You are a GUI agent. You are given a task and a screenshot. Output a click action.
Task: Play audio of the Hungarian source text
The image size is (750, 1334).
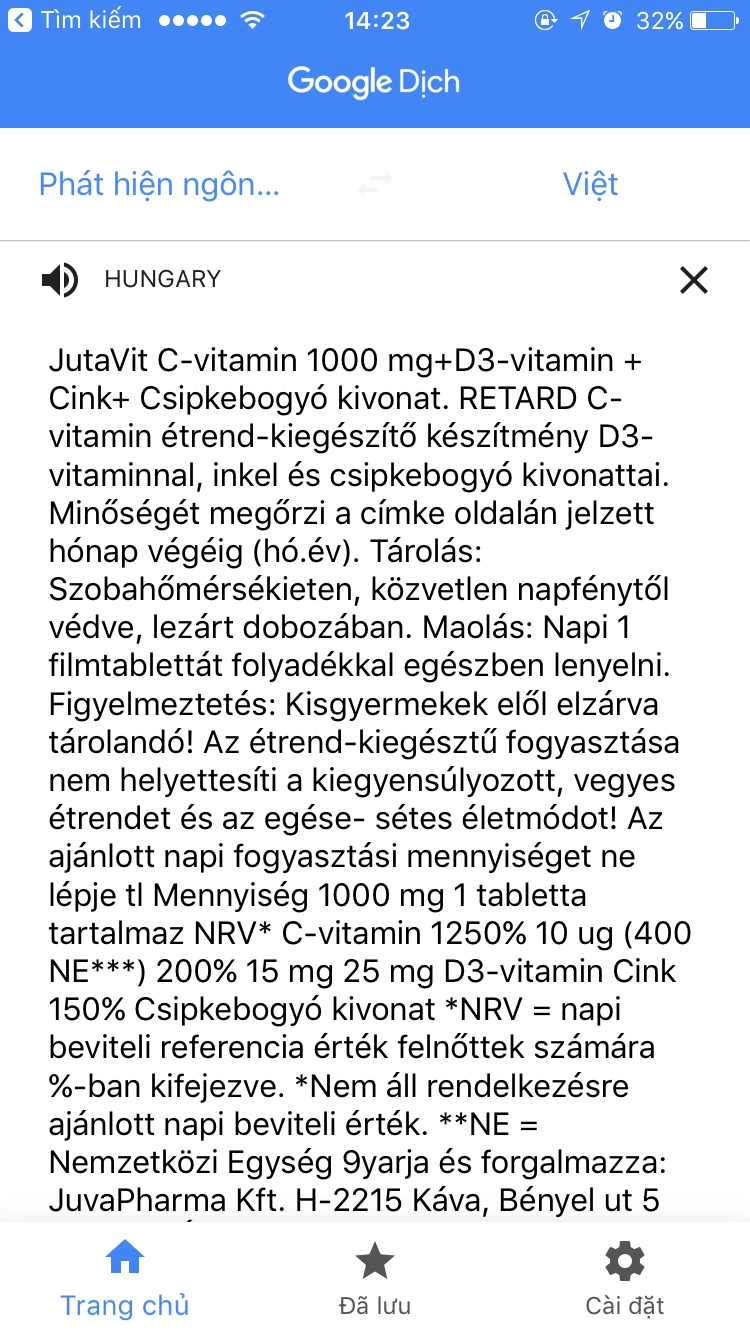pyautogui.click(x=60, y=281)
